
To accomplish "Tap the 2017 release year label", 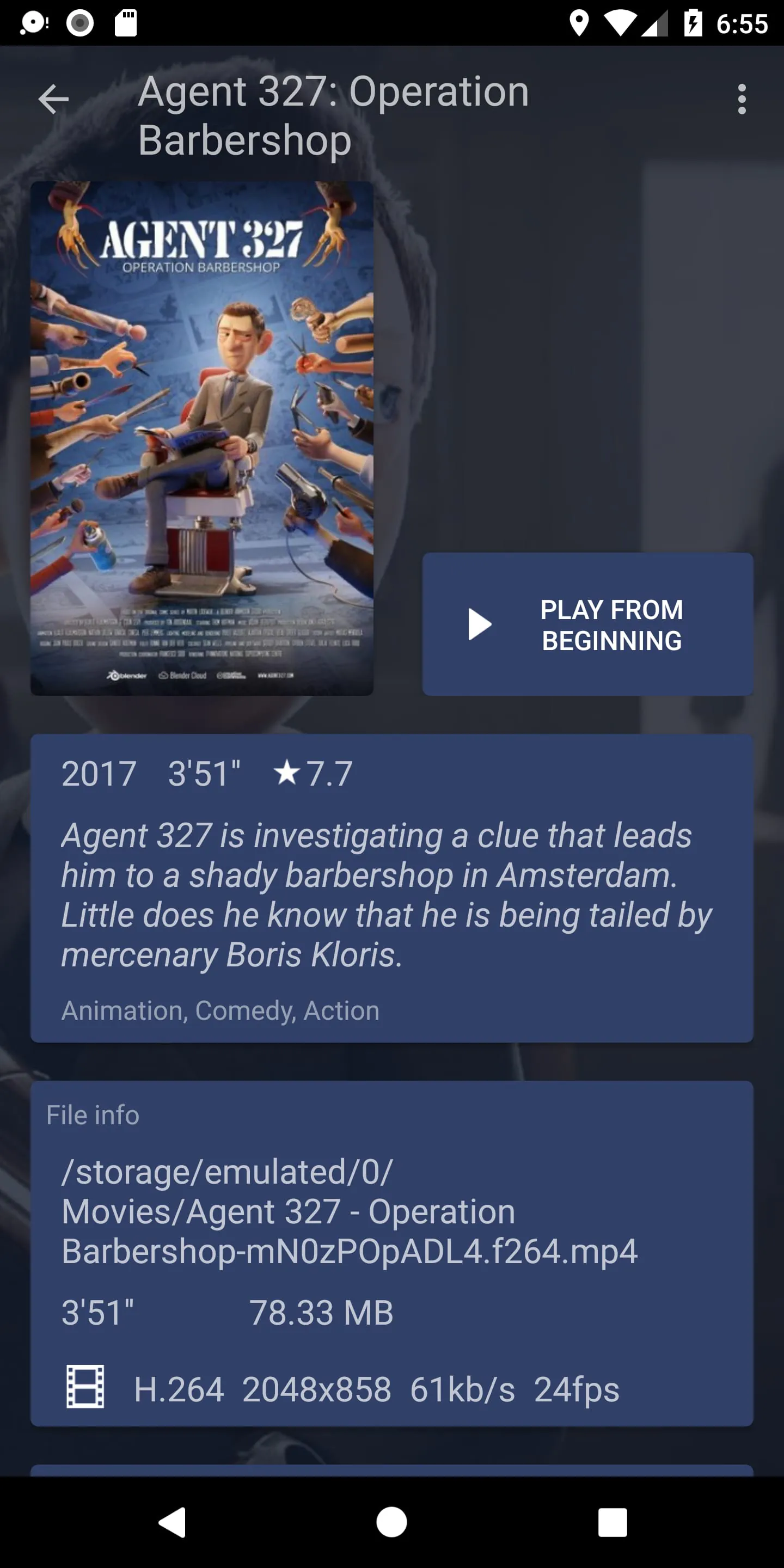I will pyautogui.click(x=99, y=774).
